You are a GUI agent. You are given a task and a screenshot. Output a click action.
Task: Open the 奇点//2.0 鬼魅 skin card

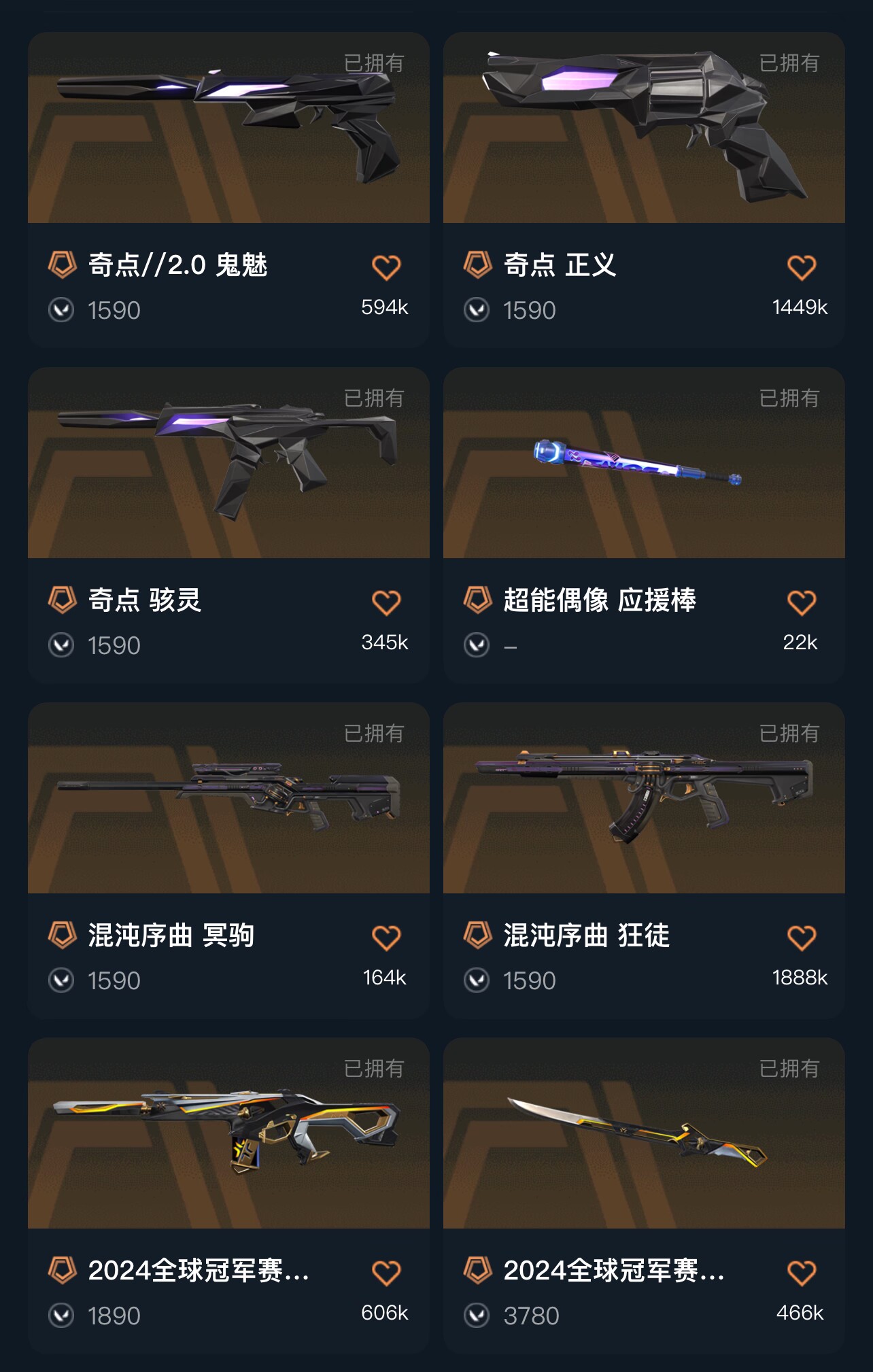point(228,128)
